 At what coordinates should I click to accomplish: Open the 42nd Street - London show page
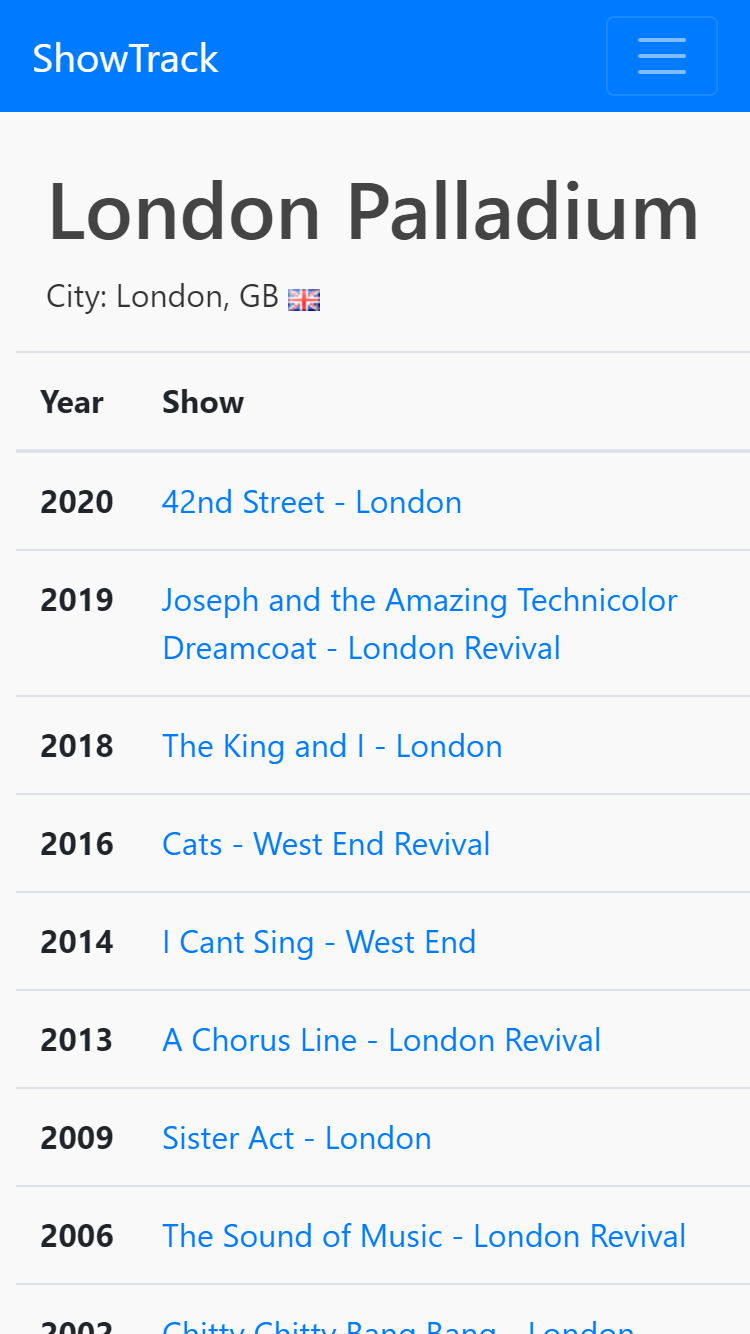tap(311, 501)
